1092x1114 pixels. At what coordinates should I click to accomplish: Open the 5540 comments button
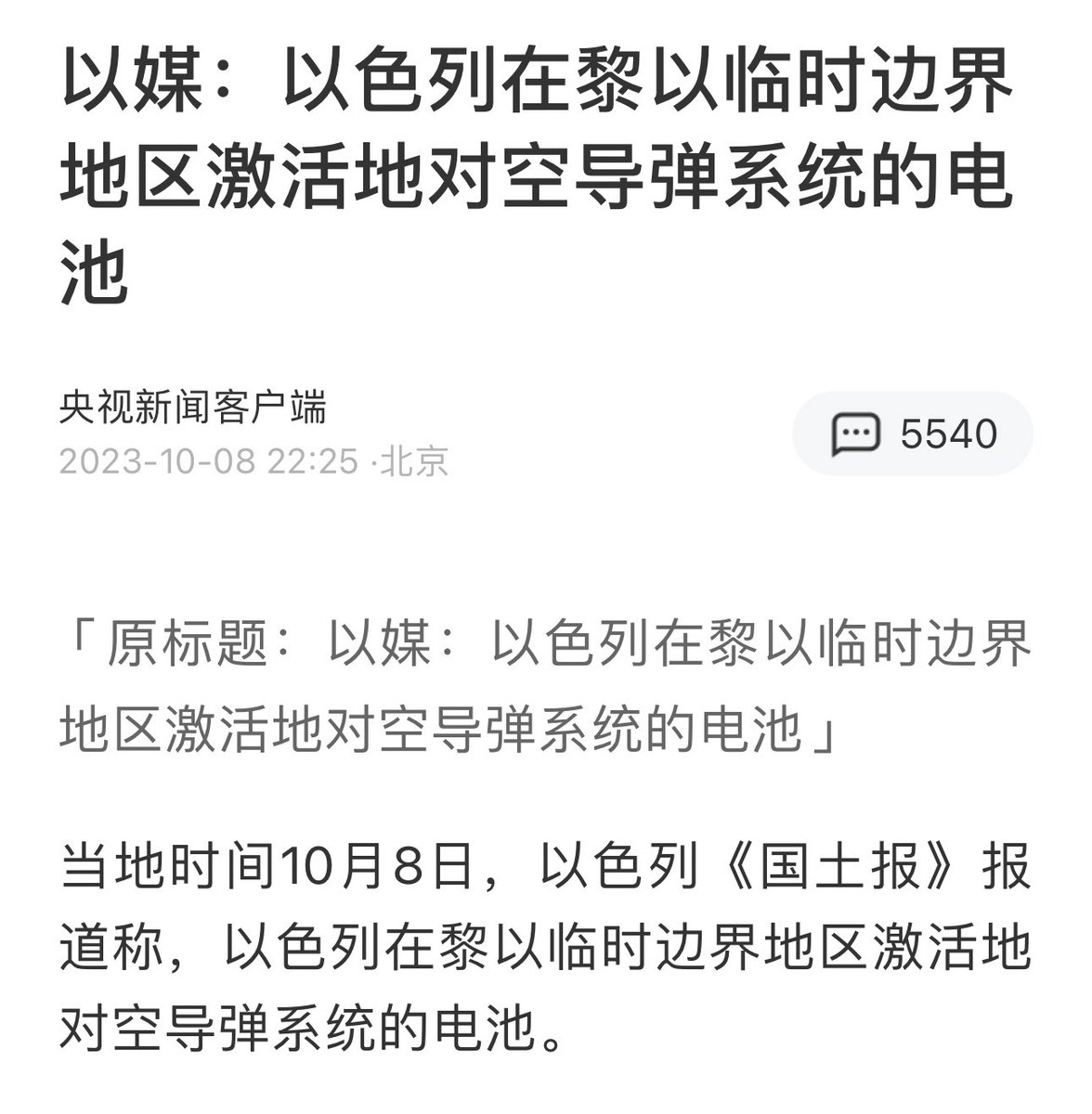click(x=913, y=434)
